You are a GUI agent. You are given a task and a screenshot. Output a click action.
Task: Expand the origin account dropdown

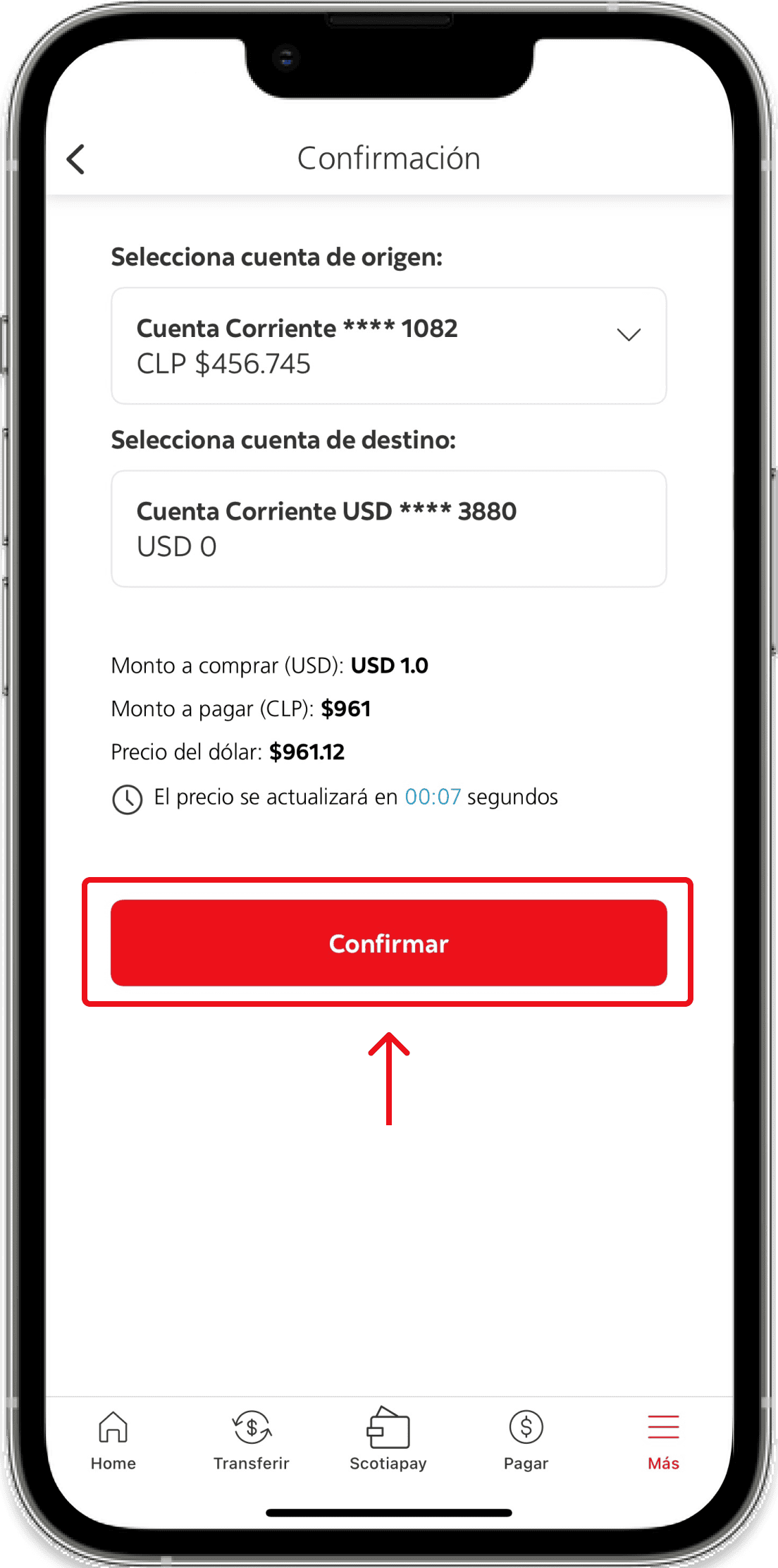click(628, 335)
